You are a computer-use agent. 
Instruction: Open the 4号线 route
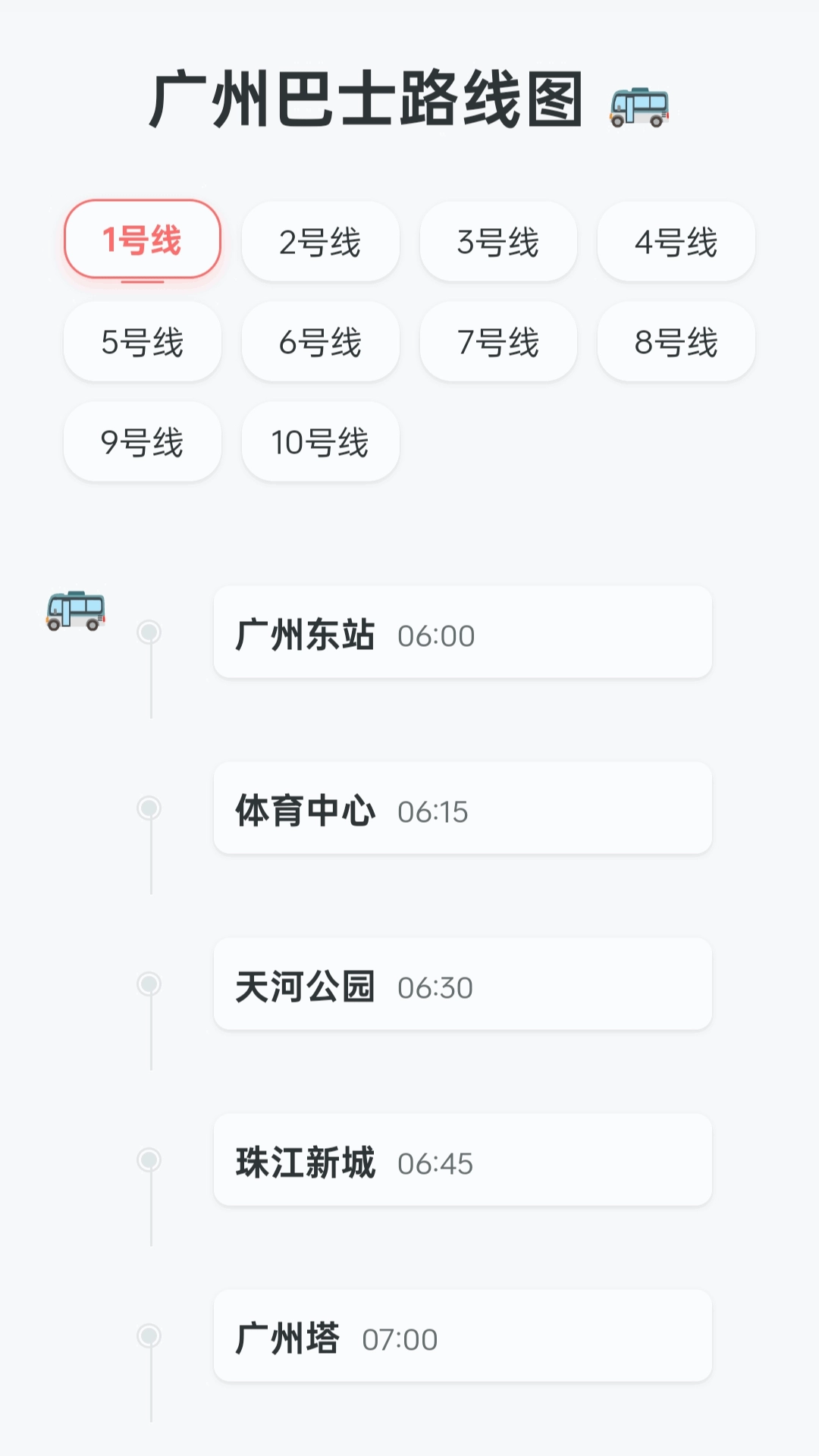click(x=676, y=241)
